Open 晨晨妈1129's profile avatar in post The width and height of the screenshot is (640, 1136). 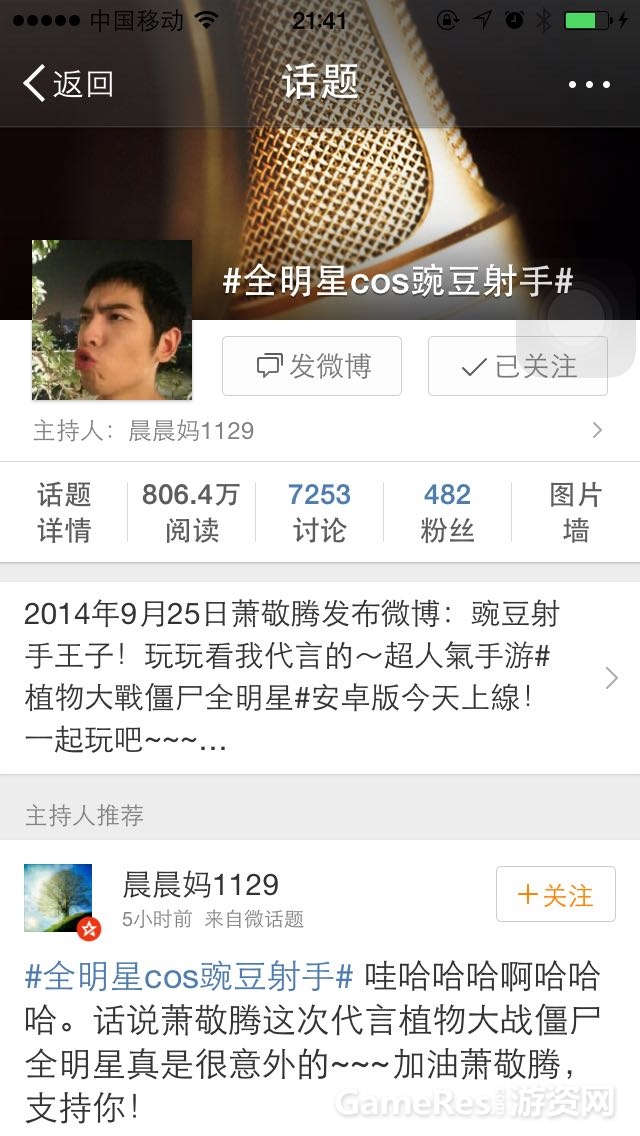[58, 897]
